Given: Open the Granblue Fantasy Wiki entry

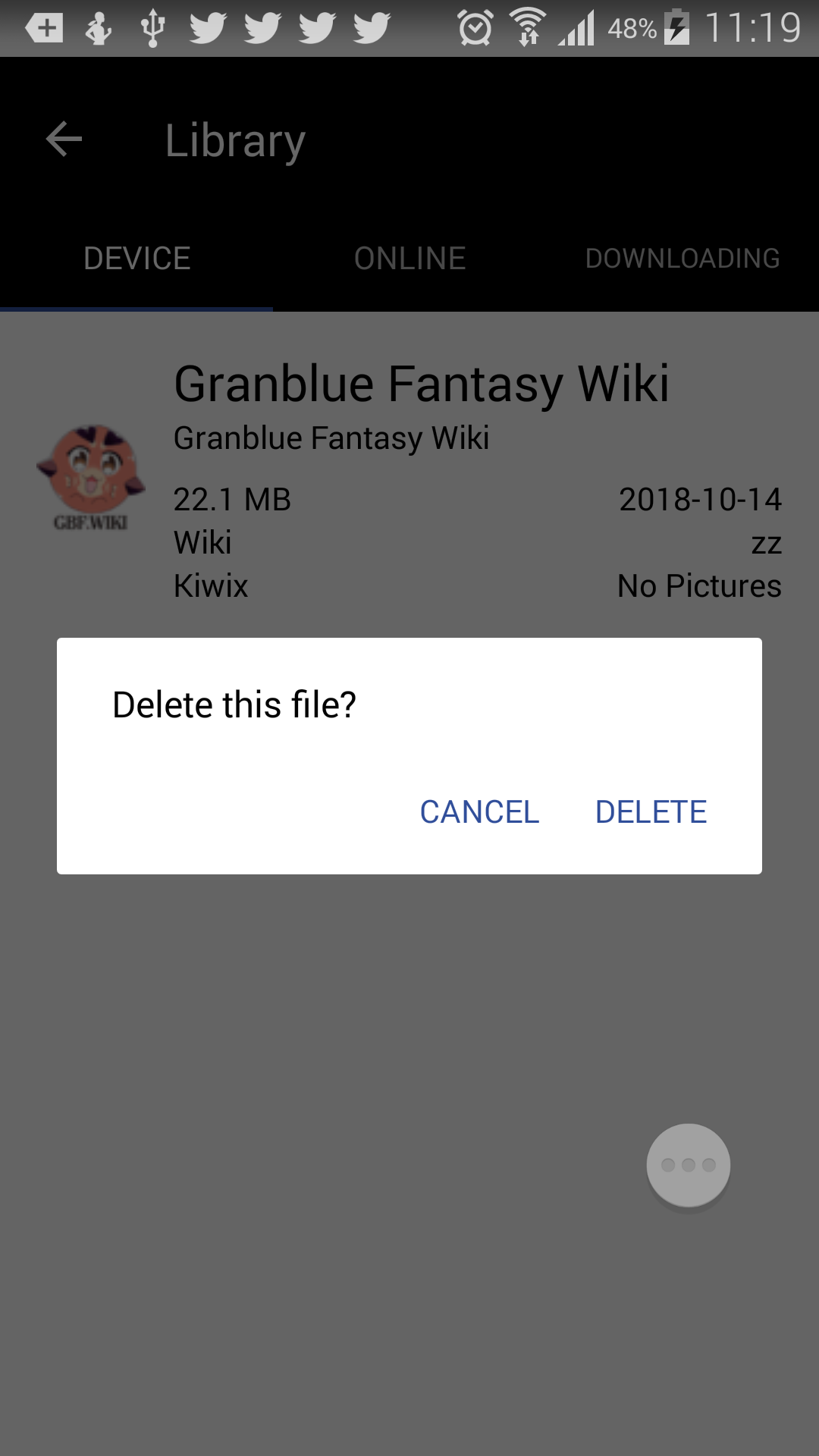Looking at the screenshot, I should (409, 480).
